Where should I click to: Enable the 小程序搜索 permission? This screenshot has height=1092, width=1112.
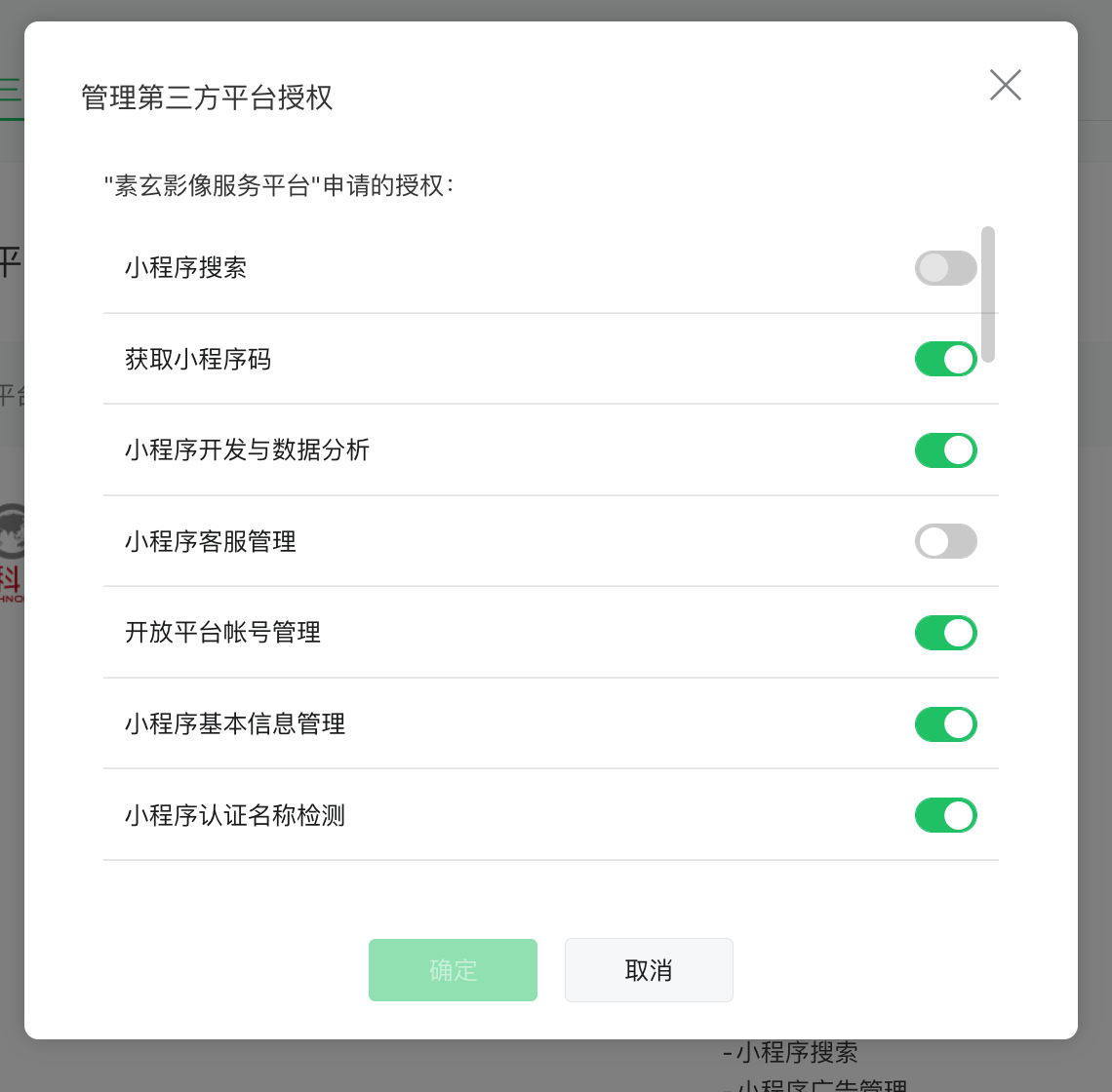click(x=945, y=268)
